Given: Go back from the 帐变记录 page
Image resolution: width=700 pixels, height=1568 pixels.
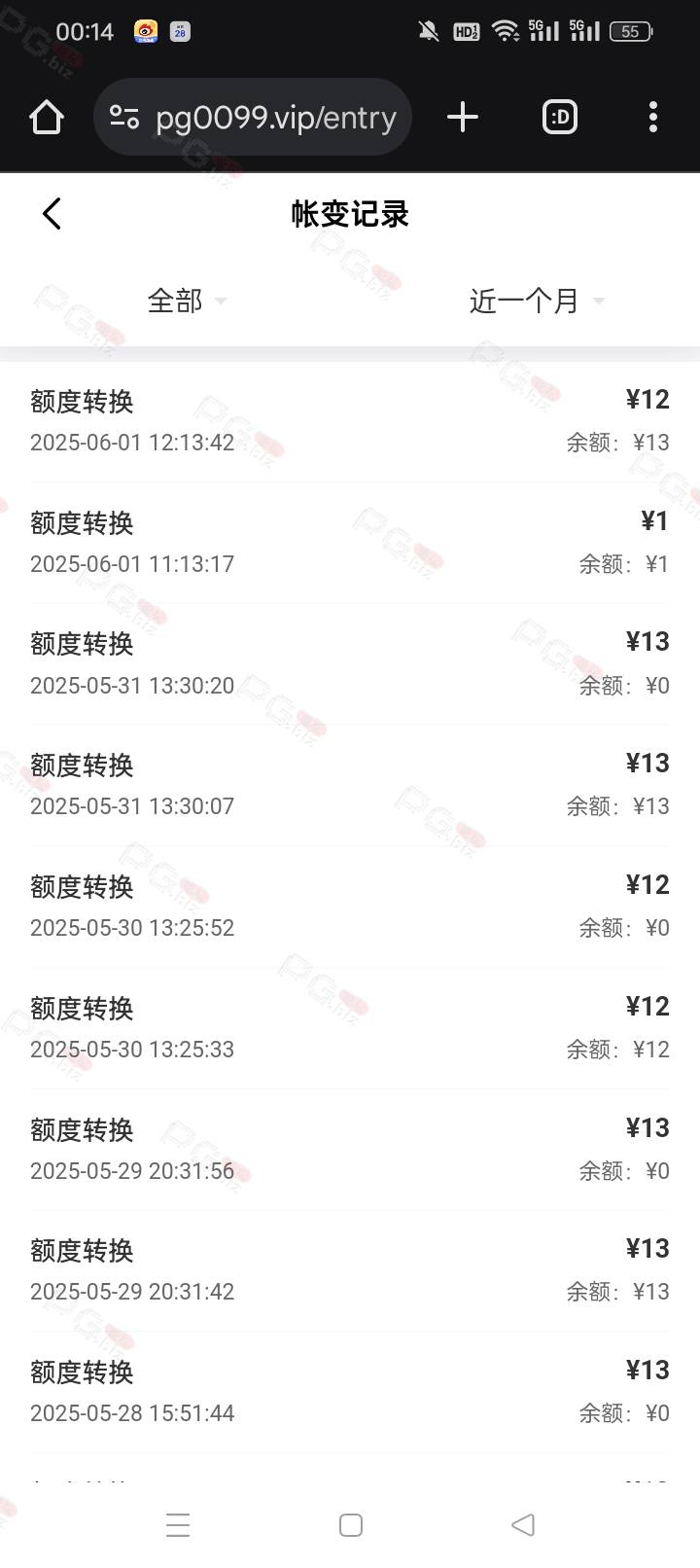Looking at the screenshot, I should (x=52, y=214).
